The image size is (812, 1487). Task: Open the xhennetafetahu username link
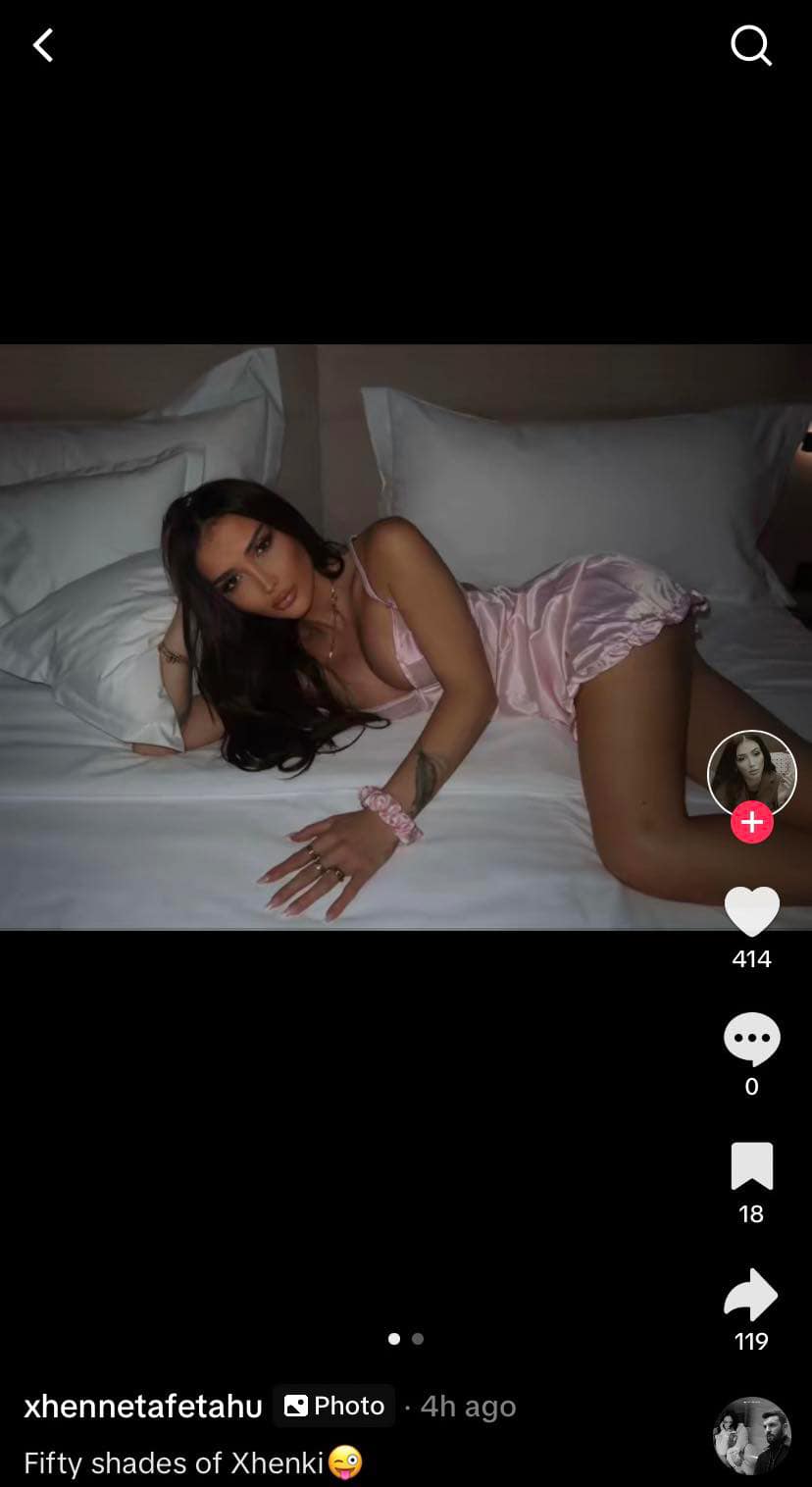tap(143, 1407)
